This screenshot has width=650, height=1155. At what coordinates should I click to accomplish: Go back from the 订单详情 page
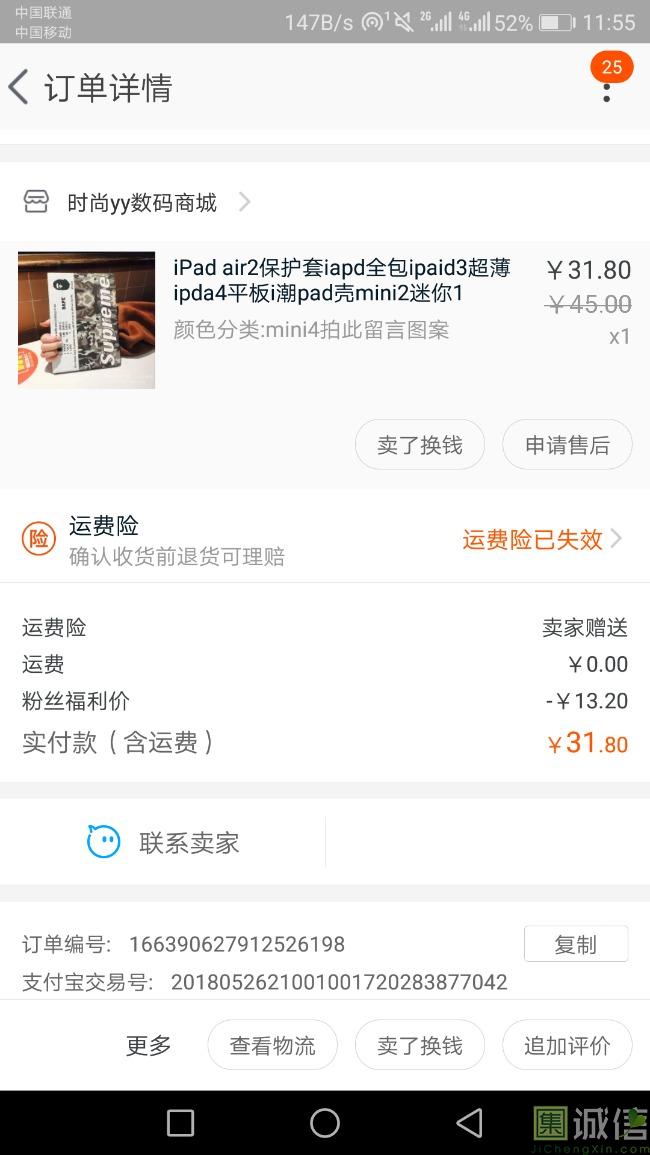(20, 88)
